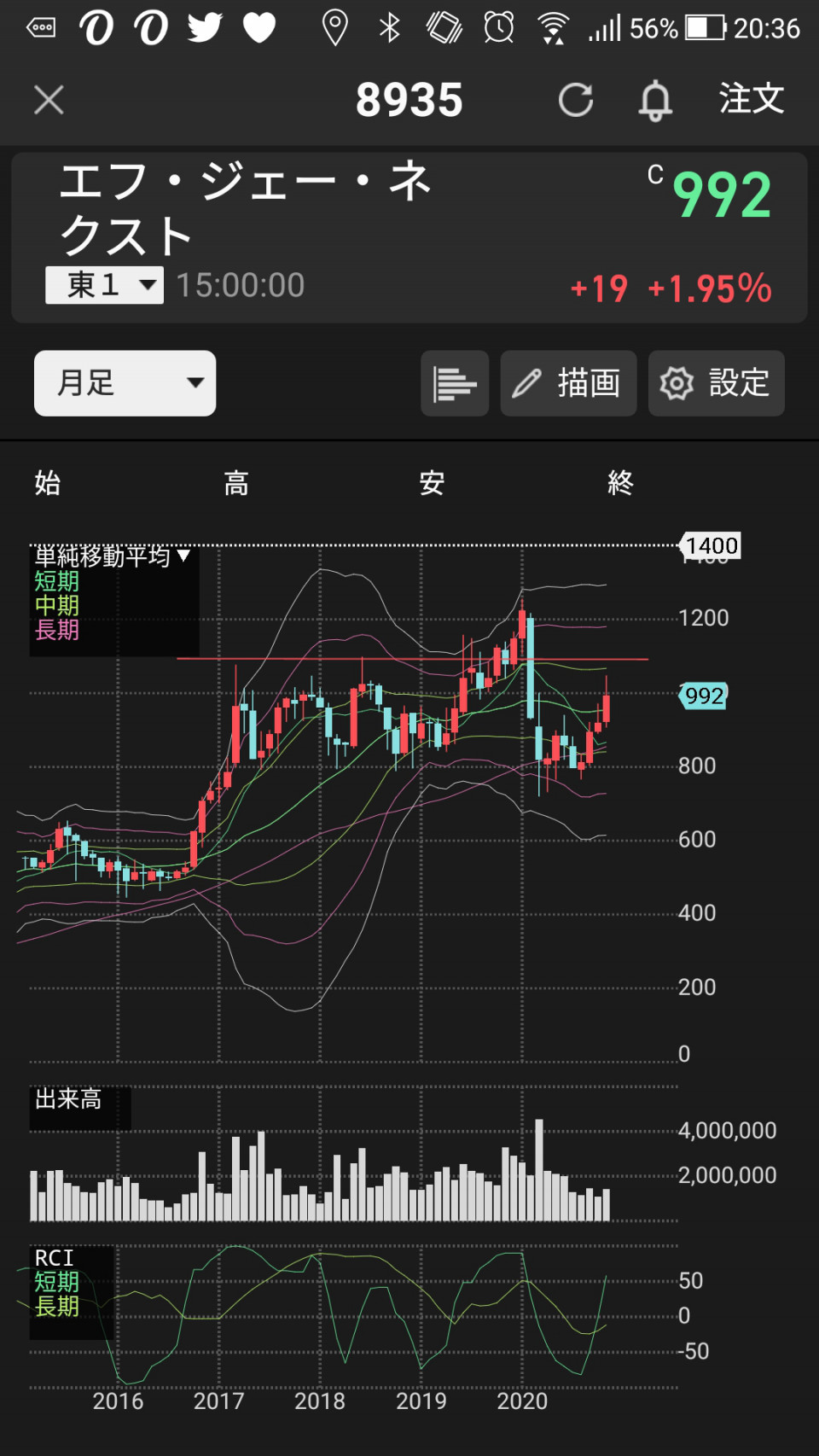Viewport: 819px width, 1456px height.
Task: Open the price alert bell
Action: (655, 101)
